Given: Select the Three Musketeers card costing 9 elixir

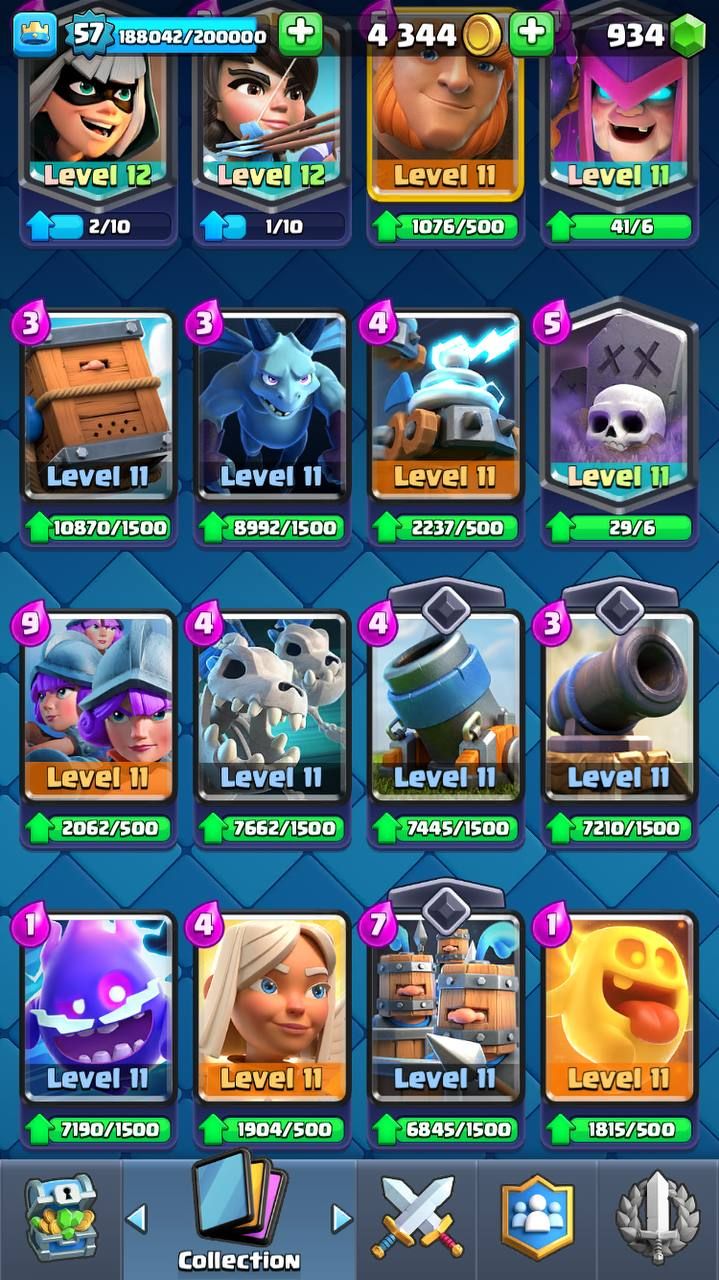Looking at the screenshot, I should pos(98,710).
